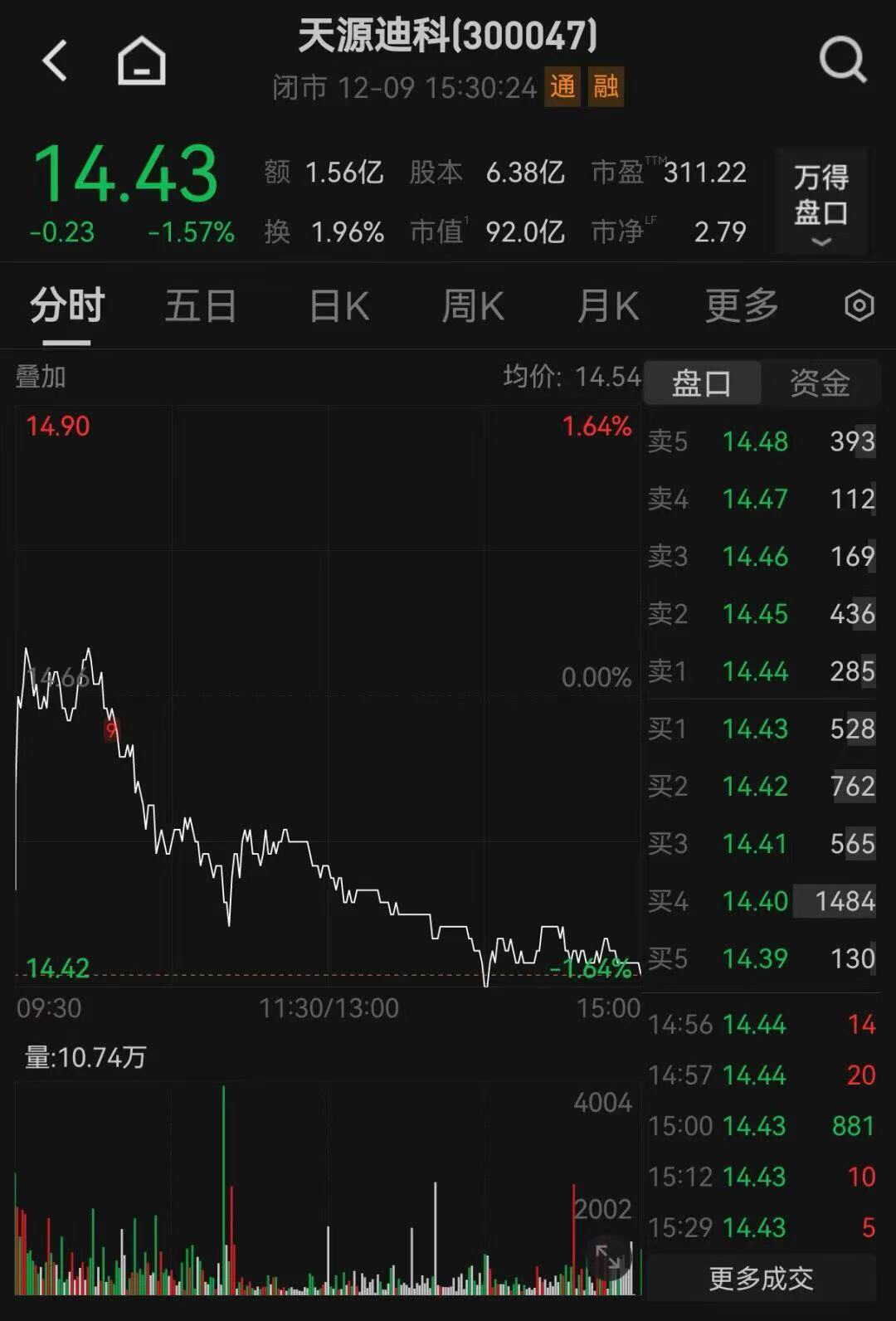Tap 叠加 to overlay a comparison
The image size is (896, 1321).
(x=41, y=377)
